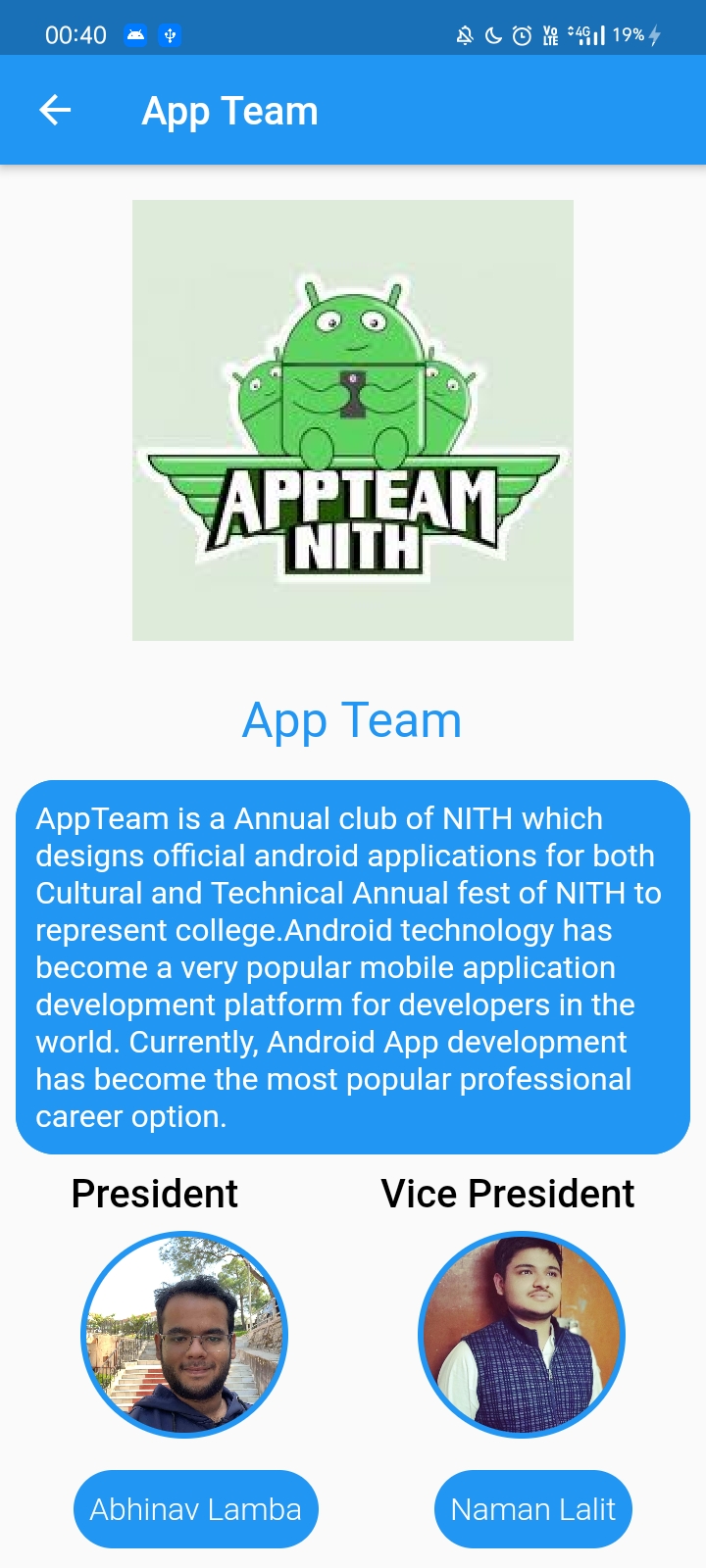Go back using the app bar arrow
The height and width of the screenshot is (1568, 706).
[x=55, y=111]
